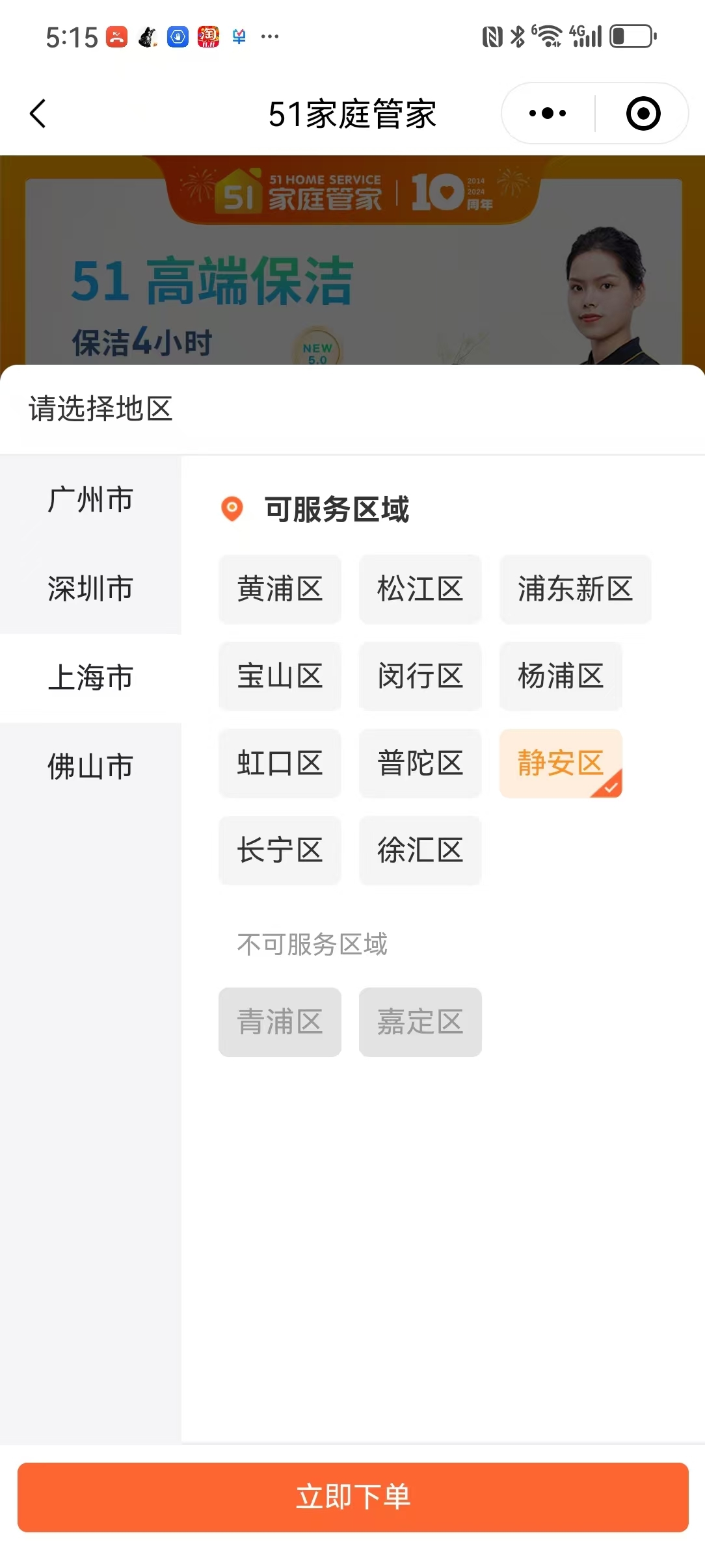Image resolution: width=705 pixels, height=1568 pixels.
Task: Choose 黄浦区 as service area
Action: (280, 589)
